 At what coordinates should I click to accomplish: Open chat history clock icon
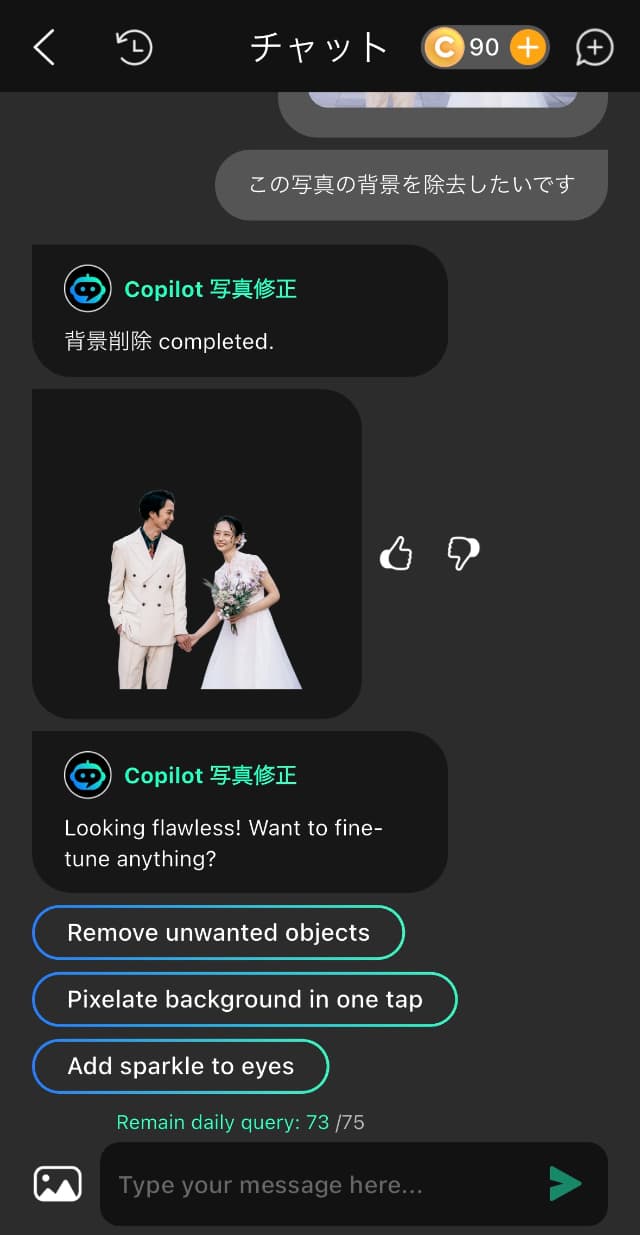coord(134,47)
